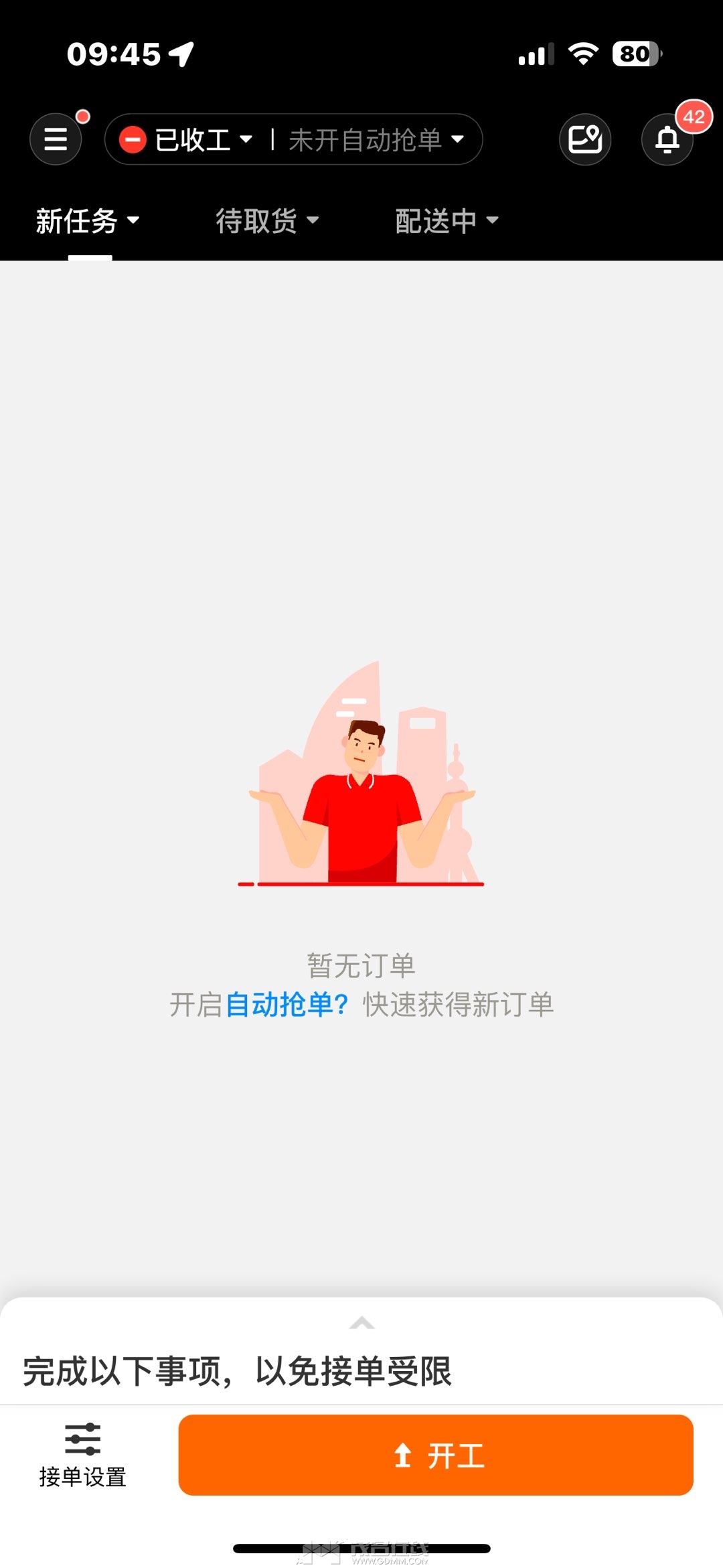Expand the bottom panel with up chevron
The height and width of the screenshot is (1568, 723).
pyautogui.click(x=361, y=1323)
